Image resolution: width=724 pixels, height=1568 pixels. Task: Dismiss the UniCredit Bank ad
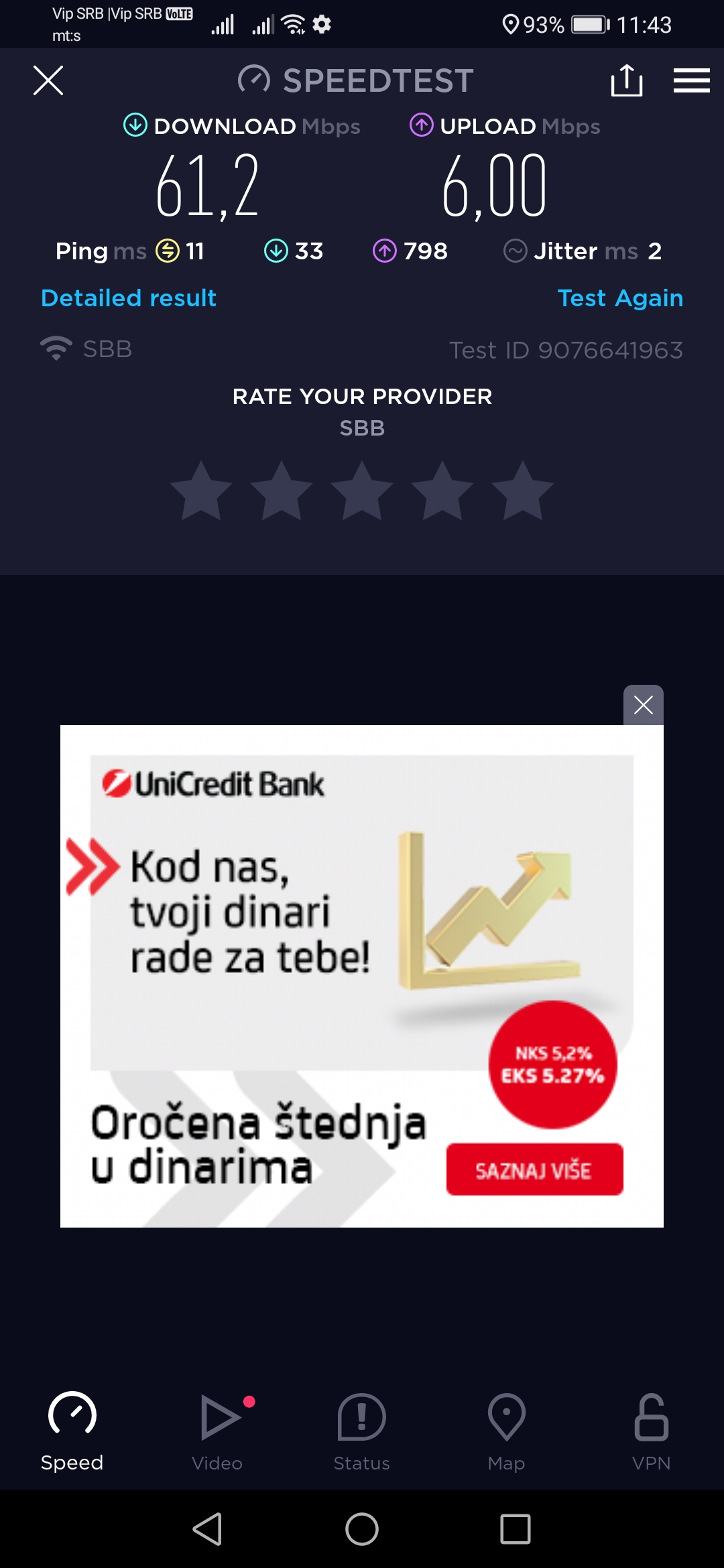coord(643,705)
